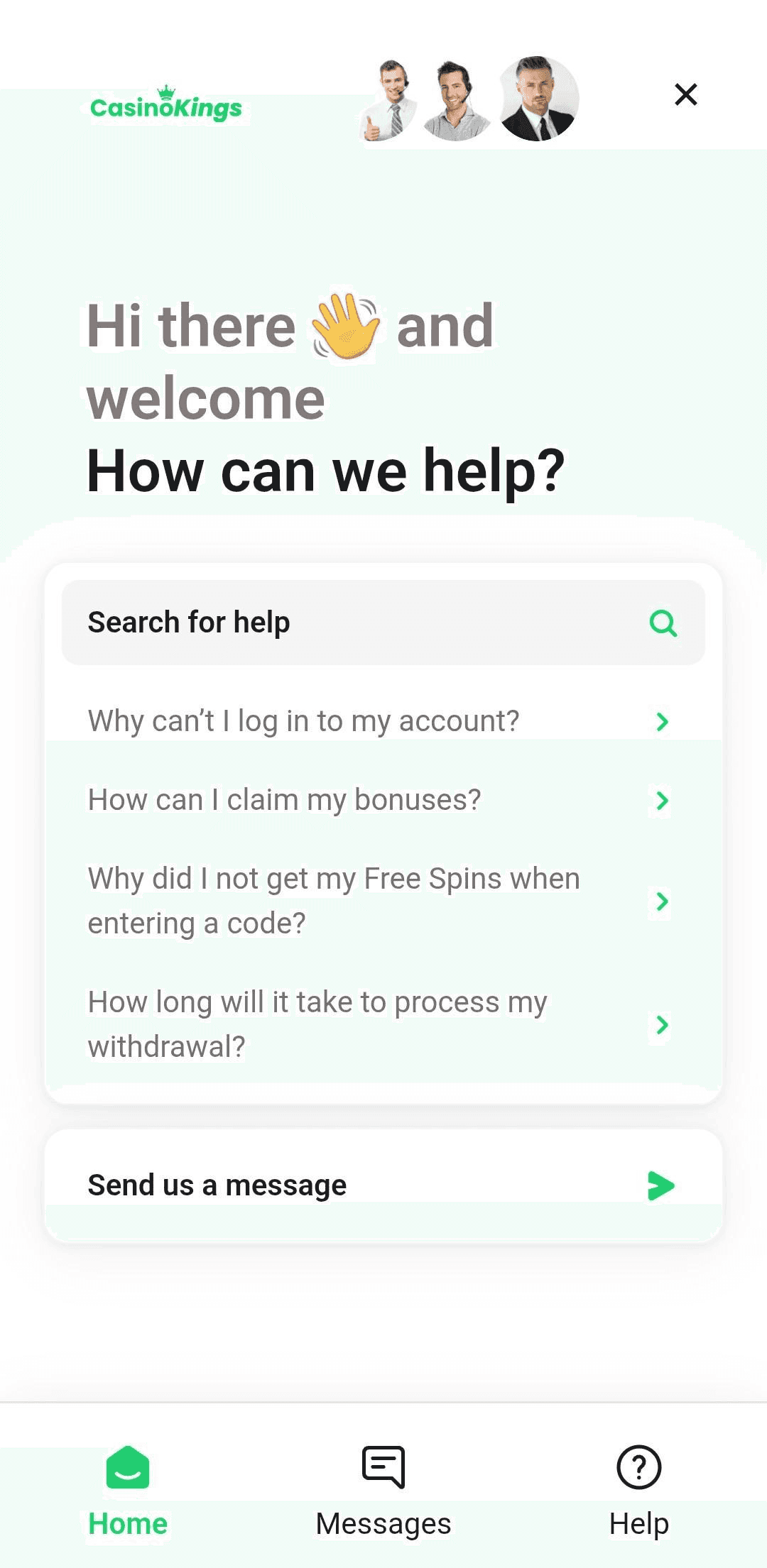Click the suited agent avatar on the right
Screen dimensions: 767x1568
point(538,102)
